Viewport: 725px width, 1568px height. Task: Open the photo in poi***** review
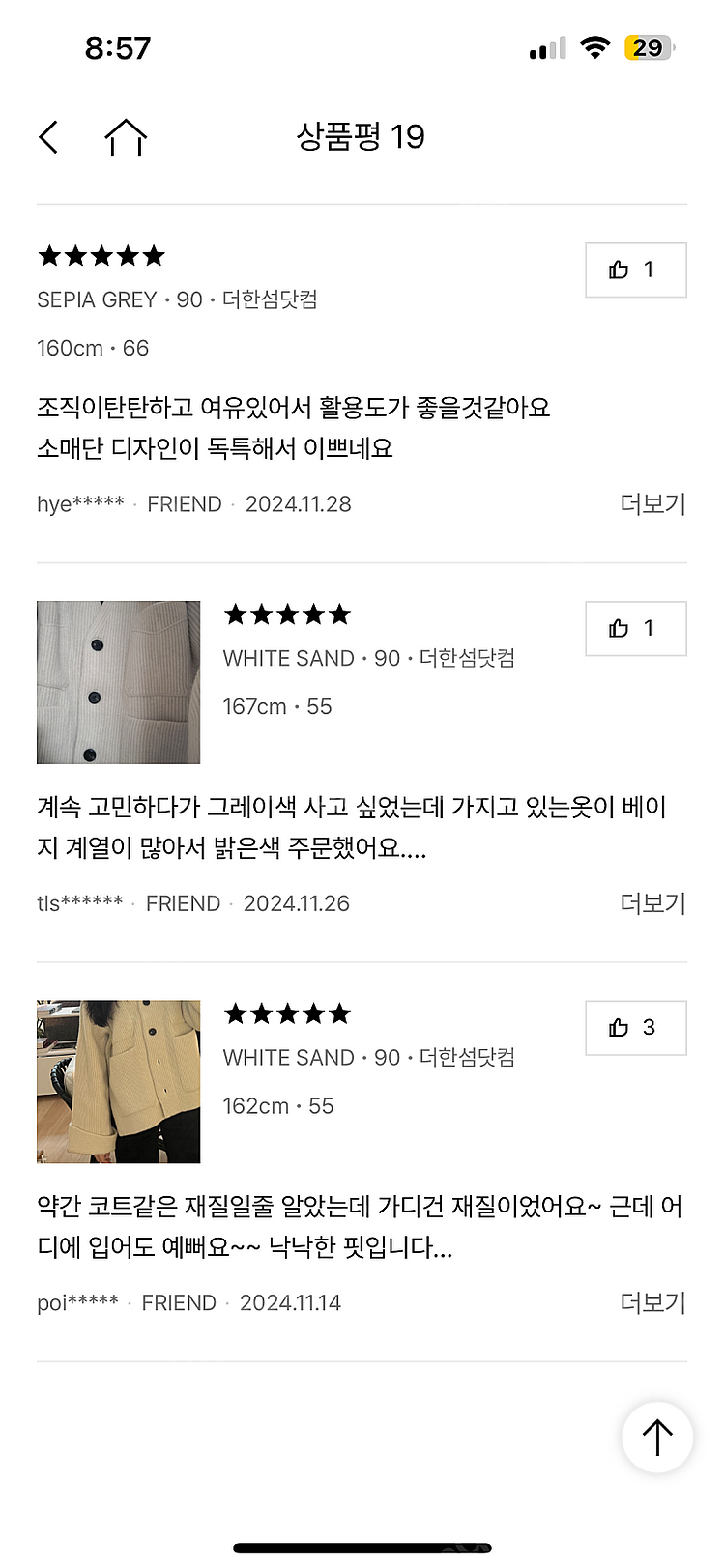(x=119, y=1082)
